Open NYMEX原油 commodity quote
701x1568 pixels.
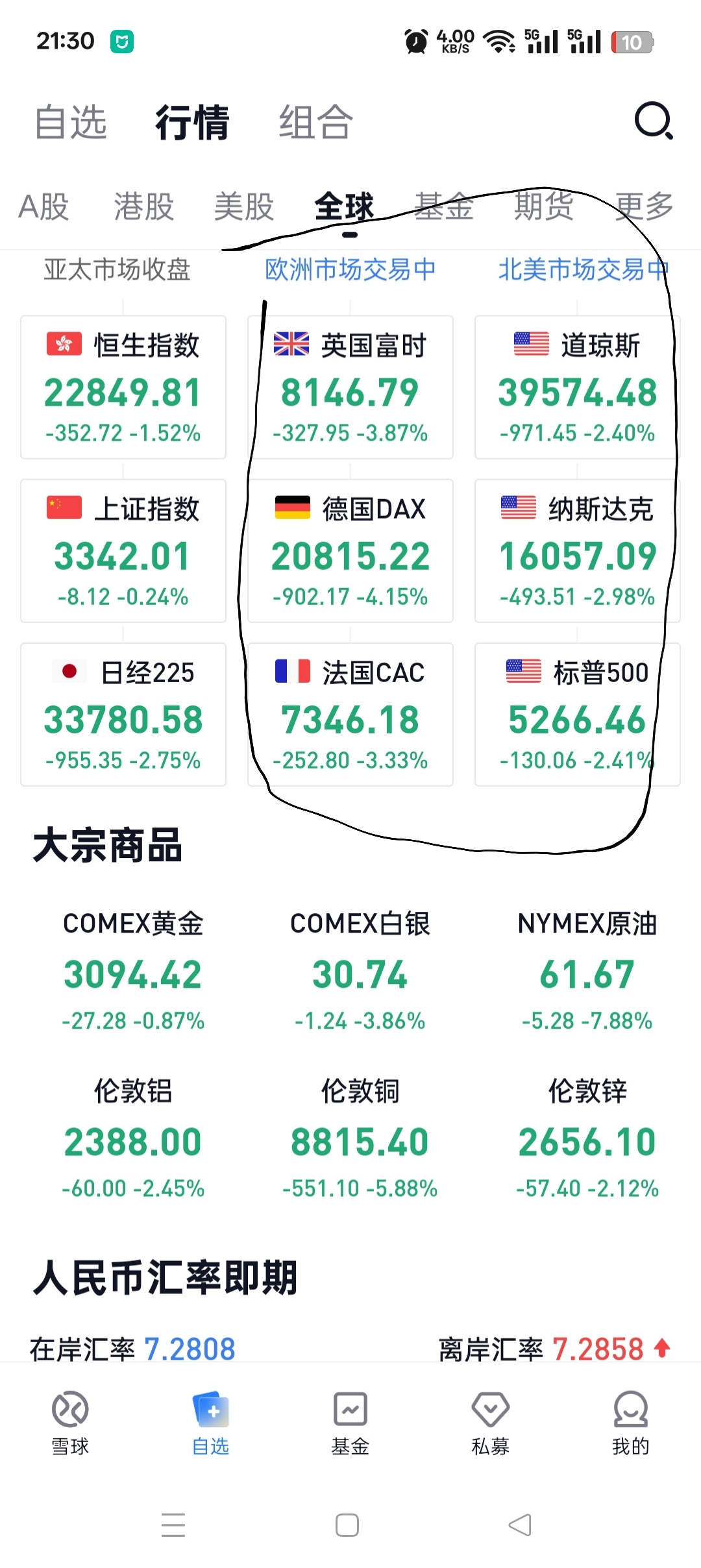[x=587, y=971]
